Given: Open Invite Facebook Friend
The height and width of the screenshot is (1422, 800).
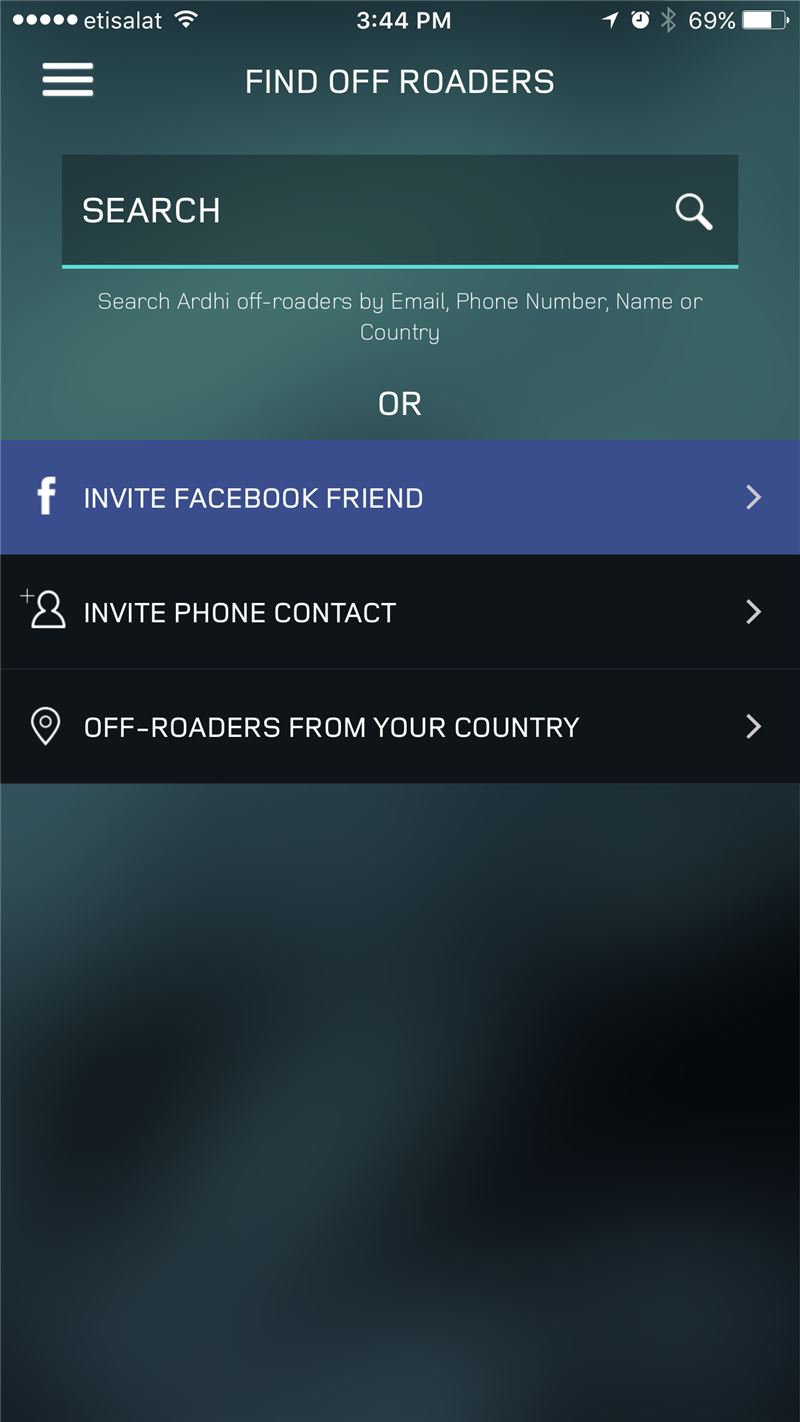Looking at the screenshot, I should (x=400, y=497).
